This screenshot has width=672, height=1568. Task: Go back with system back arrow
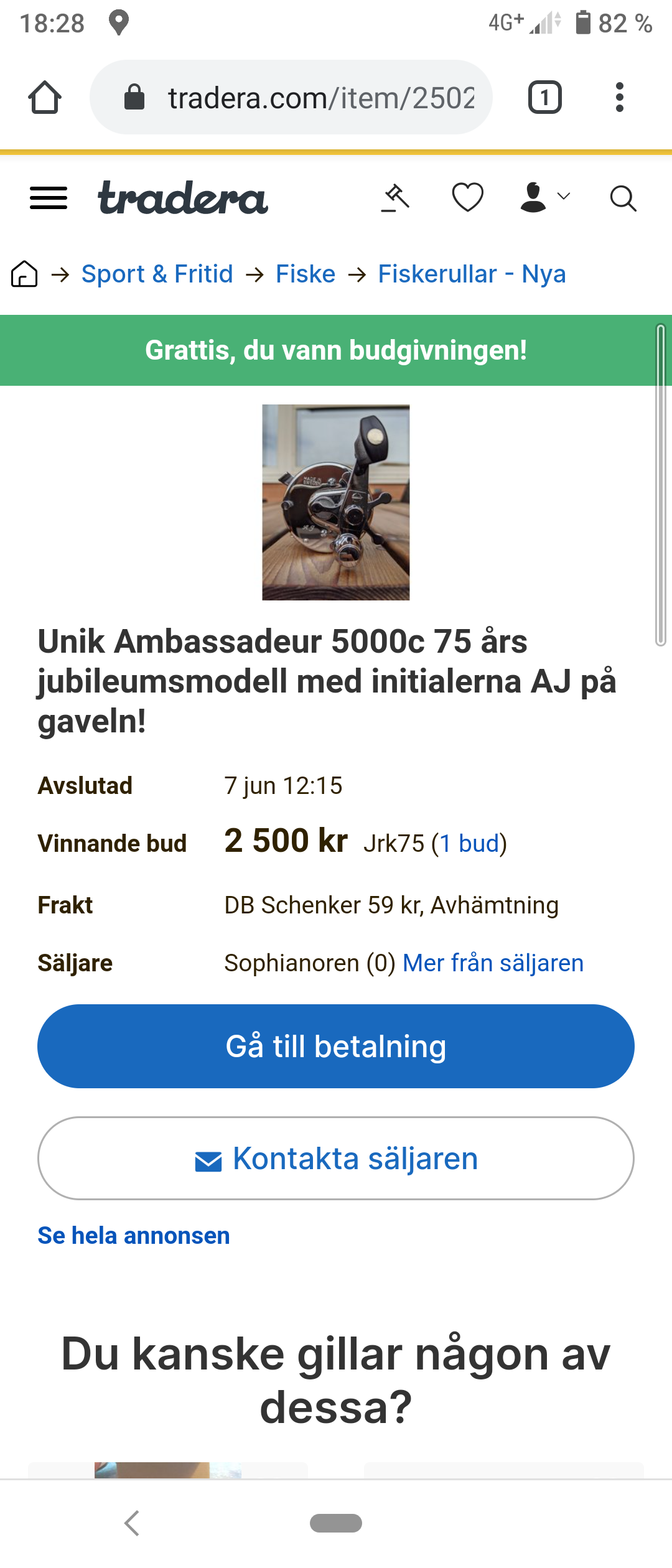(132, 1523)
